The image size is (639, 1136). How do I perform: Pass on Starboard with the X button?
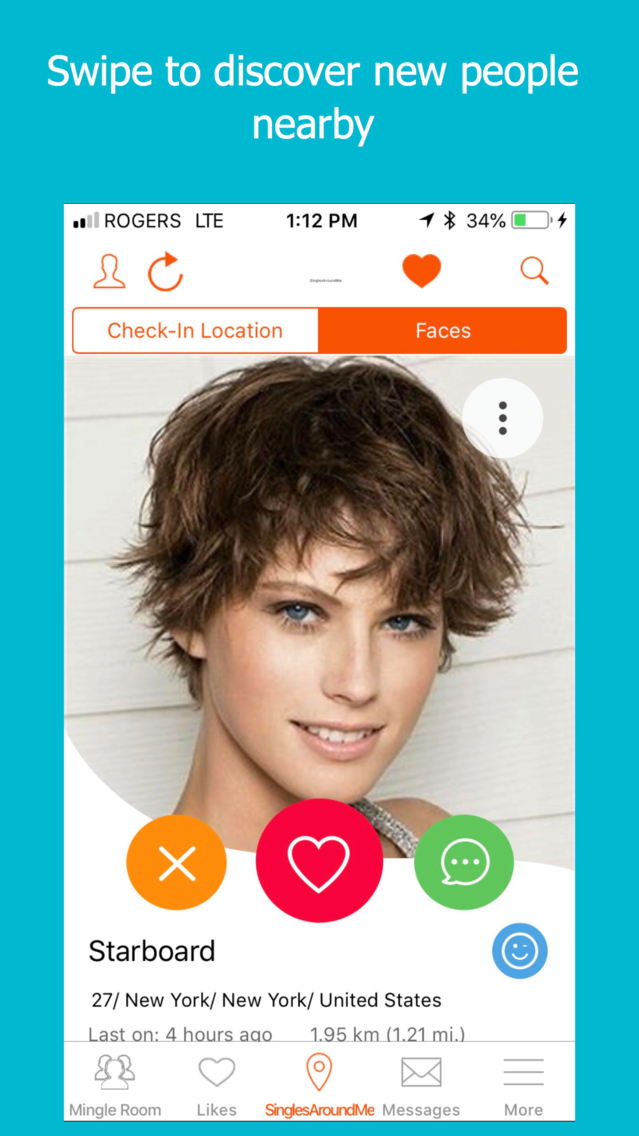point(177,862)
